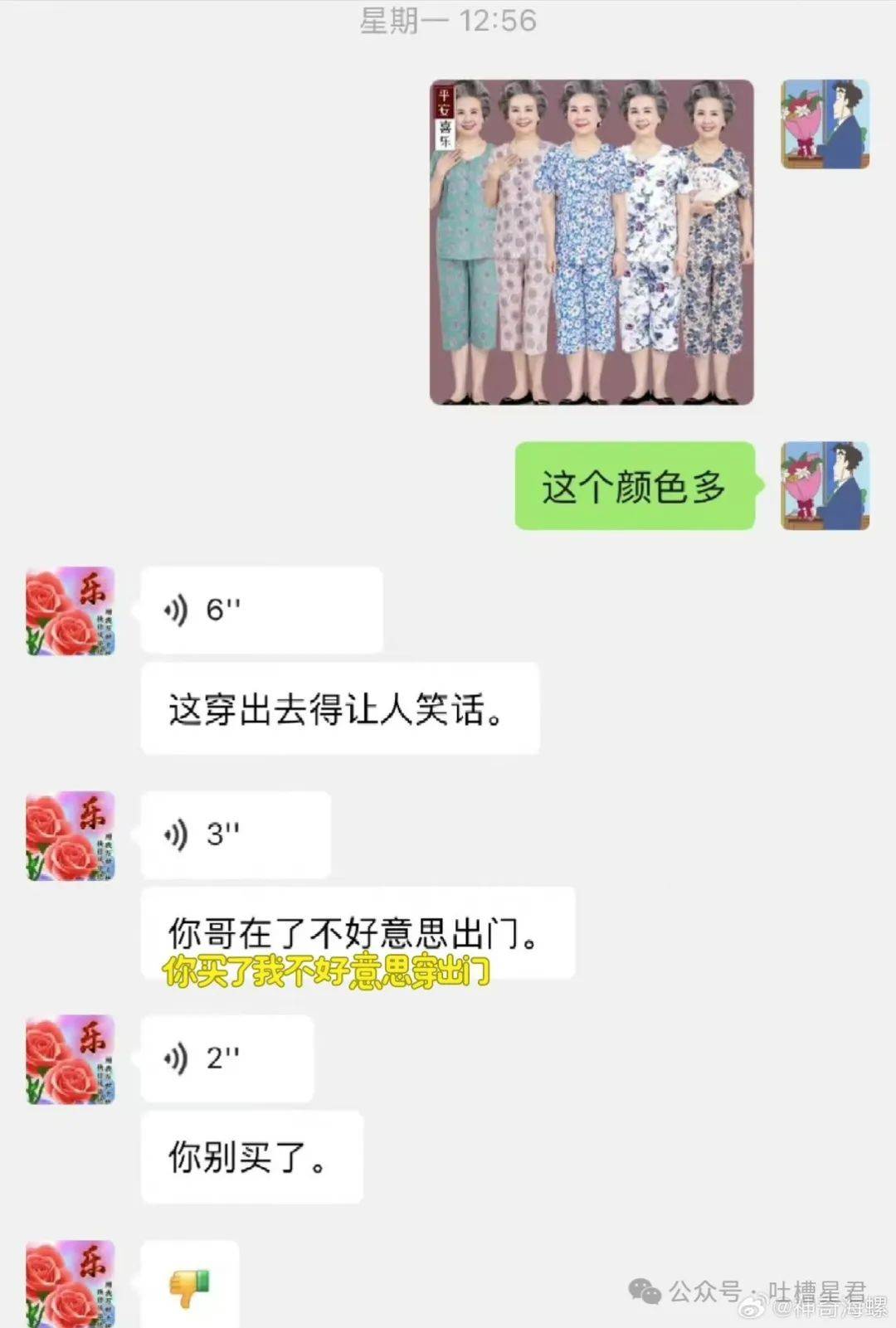Image resolution: width=896 pixels, height=1328 pixels.
Task: Open the pajama set photo message
Action: (x=592, y=242)
